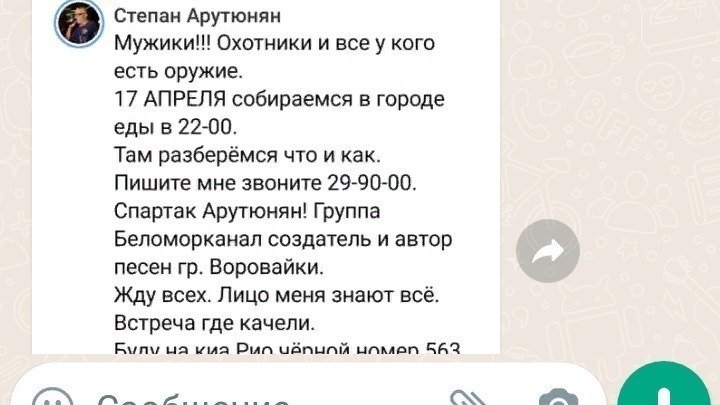
Task: Forward Степан Арутюнян's message
Action: click(x=548, y=253)
